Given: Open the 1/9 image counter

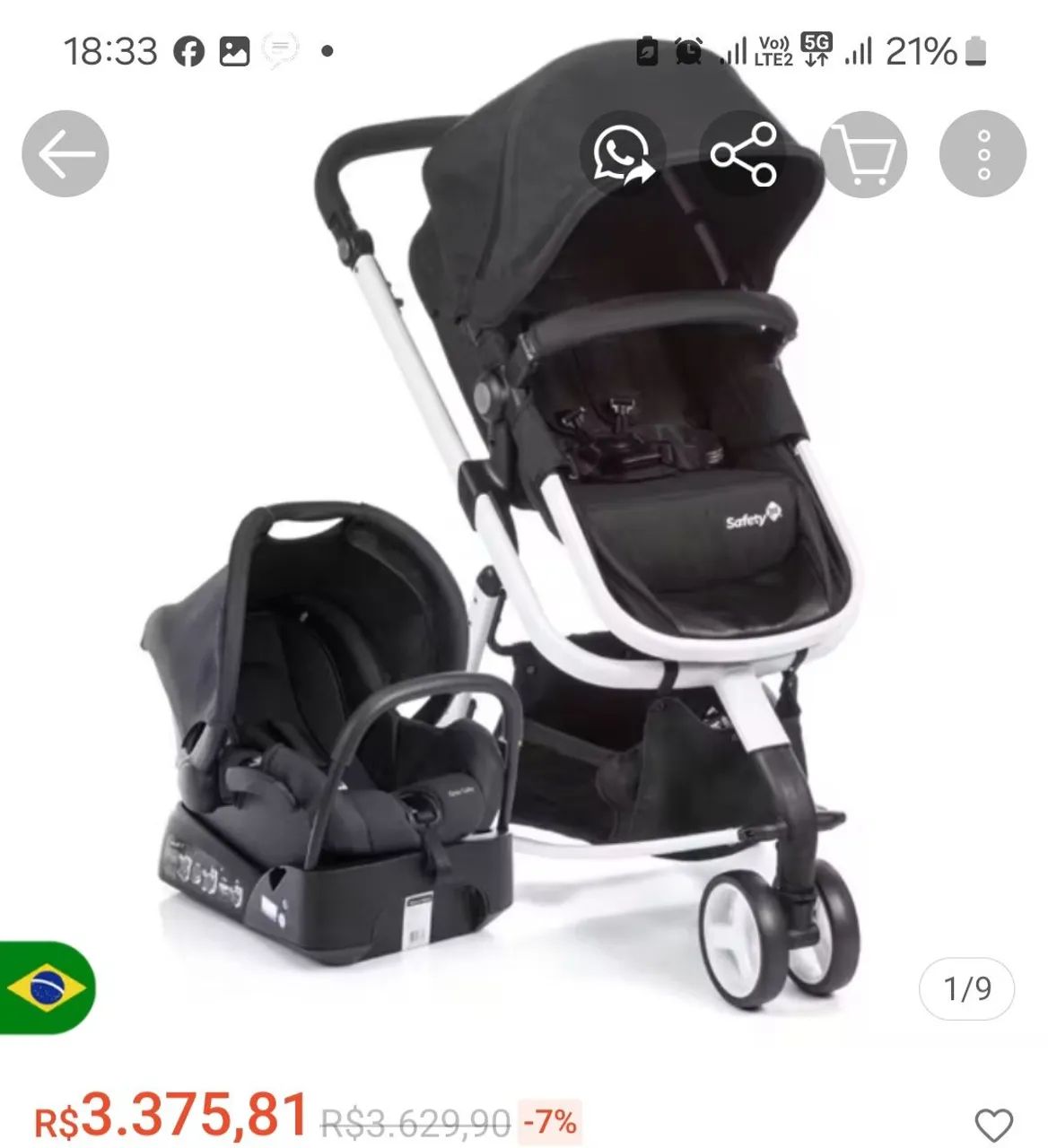Looking at the screenshot, I should click(x=965, y=988).
